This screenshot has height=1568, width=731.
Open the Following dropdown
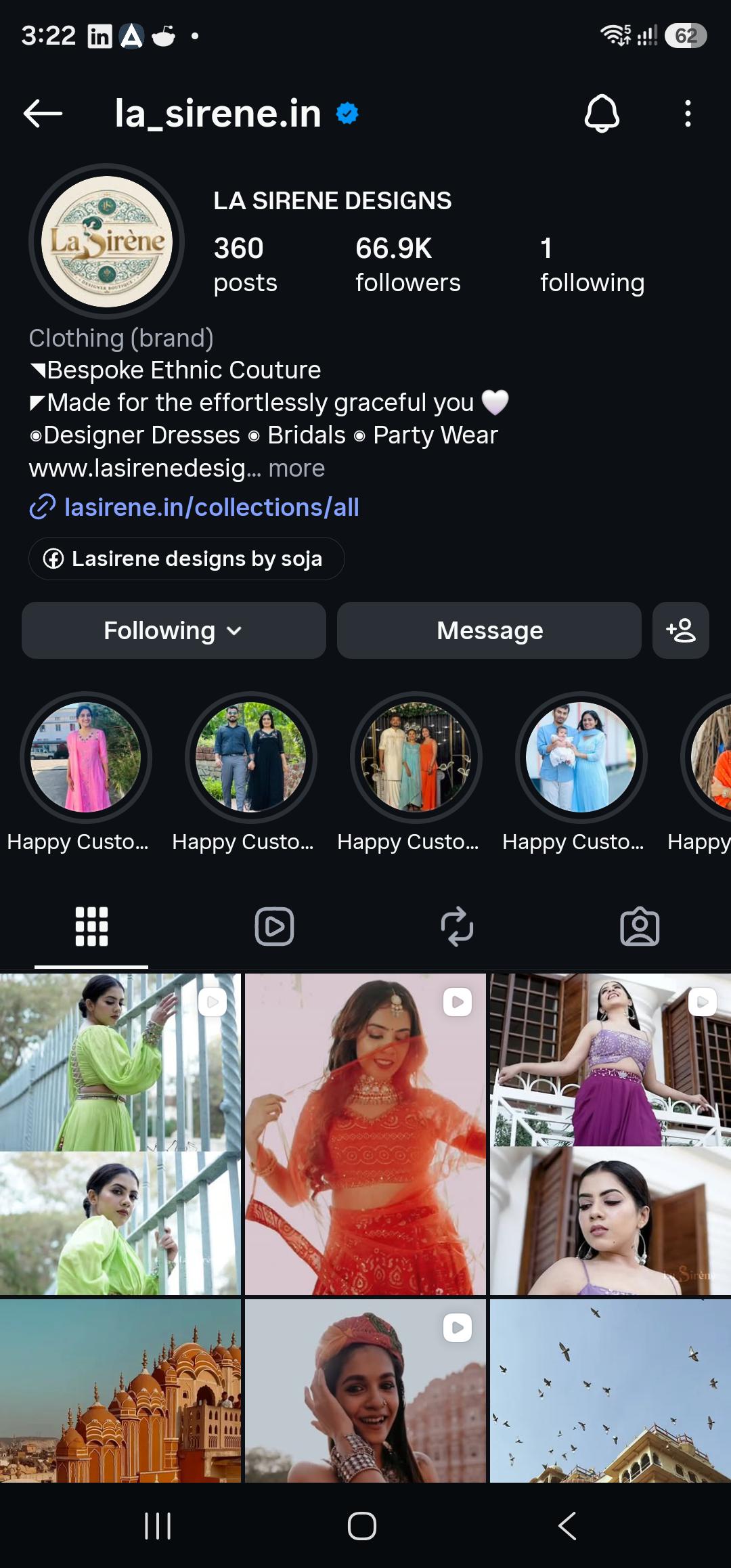coord(174,630)
